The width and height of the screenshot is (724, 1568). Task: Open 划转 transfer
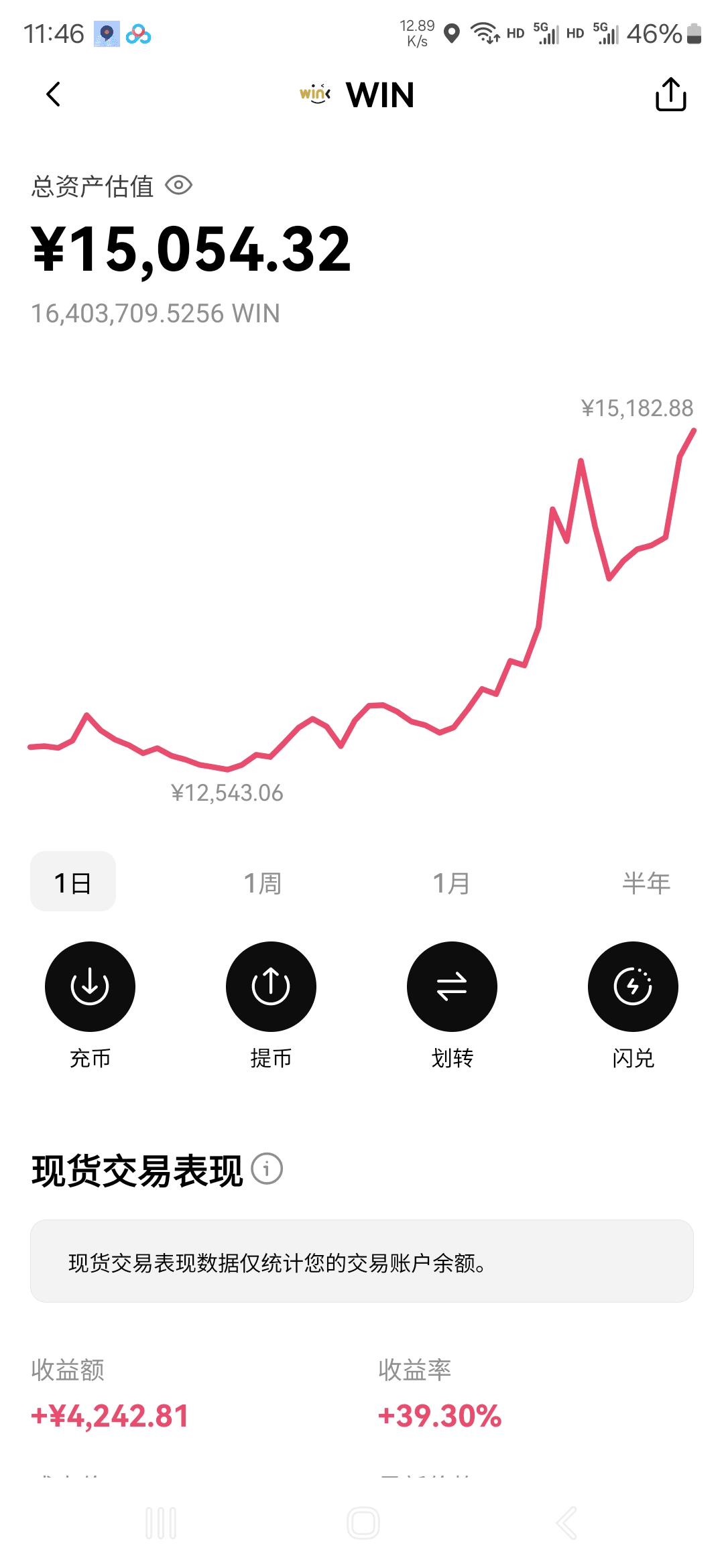click(452, 986)
